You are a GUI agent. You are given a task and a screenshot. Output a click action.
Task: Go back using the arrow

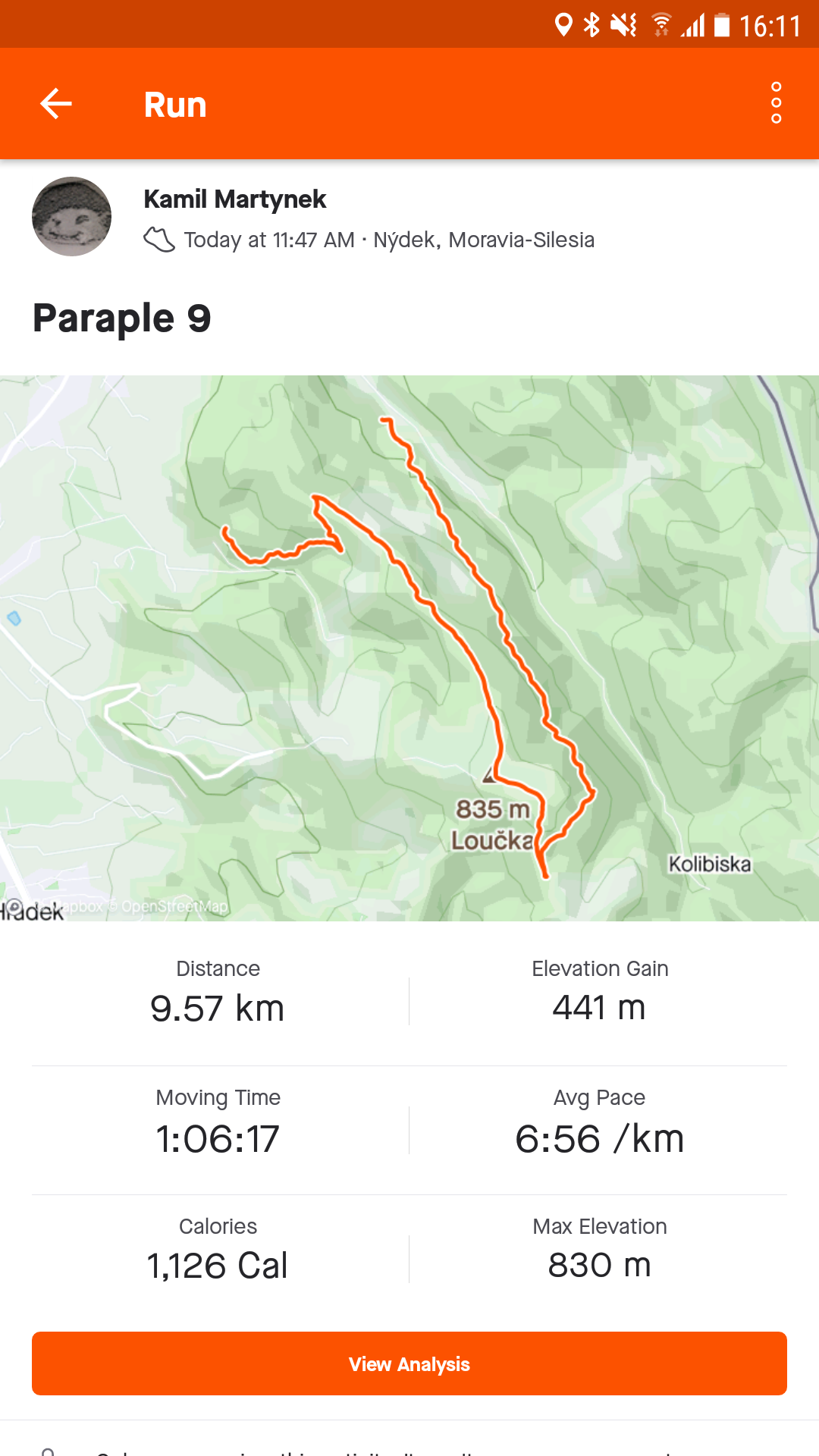[56, 104]
